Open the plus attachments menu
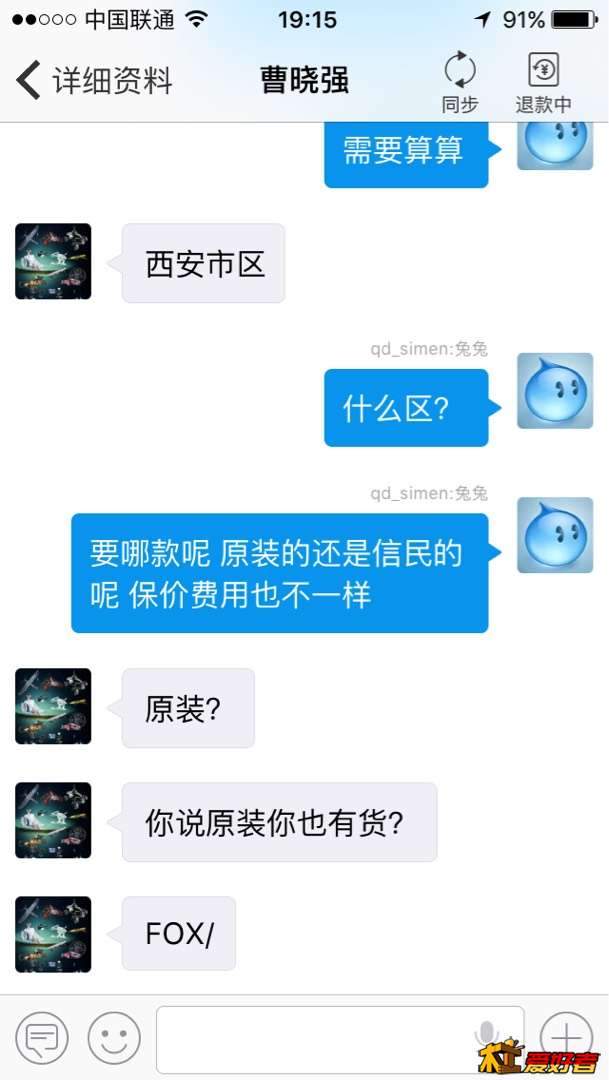Viewport: 609px width, 1080px height. tap(566, 1036)
